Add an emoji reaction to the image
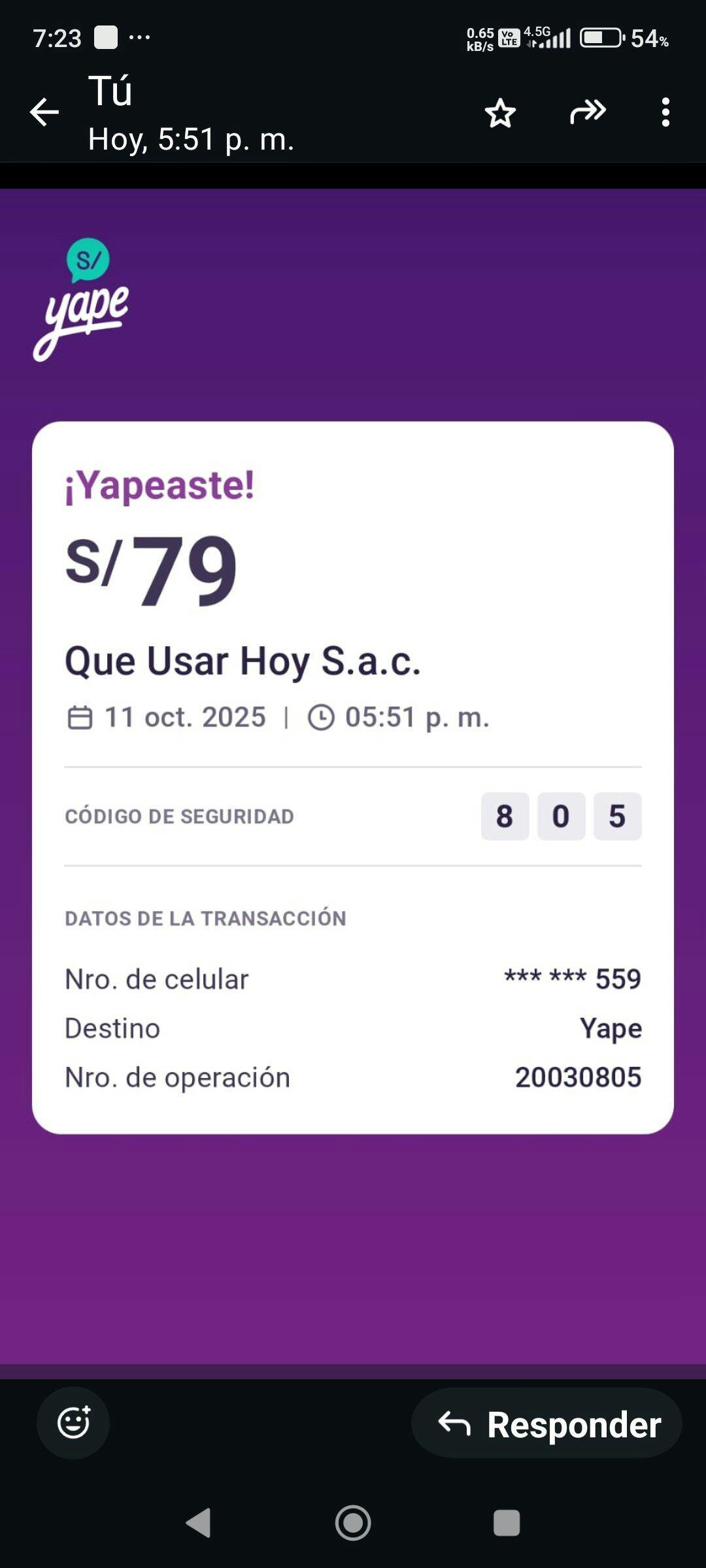 click(x=73, y=1422)
